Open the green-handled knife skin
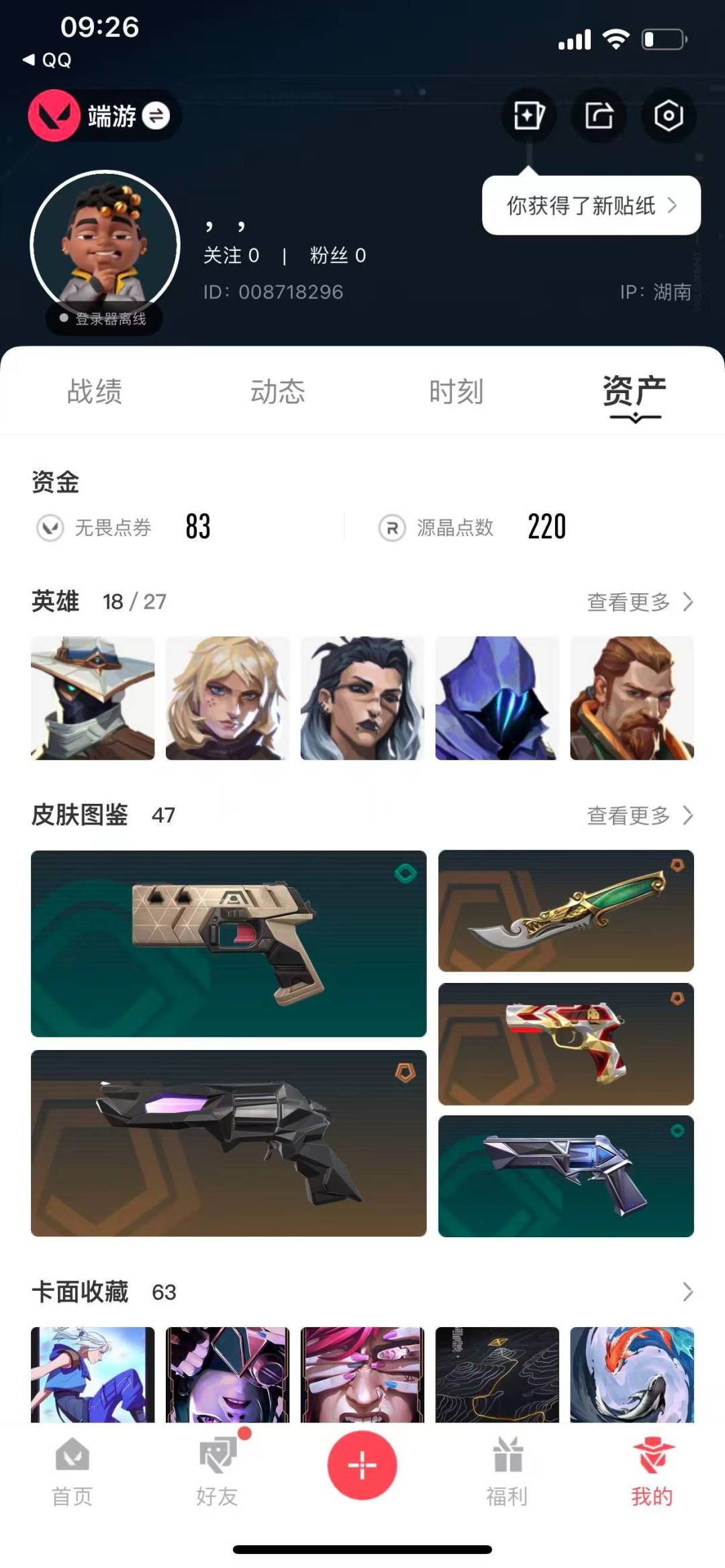The width and height of the screenshot is (725, 1568). [566, 910]
